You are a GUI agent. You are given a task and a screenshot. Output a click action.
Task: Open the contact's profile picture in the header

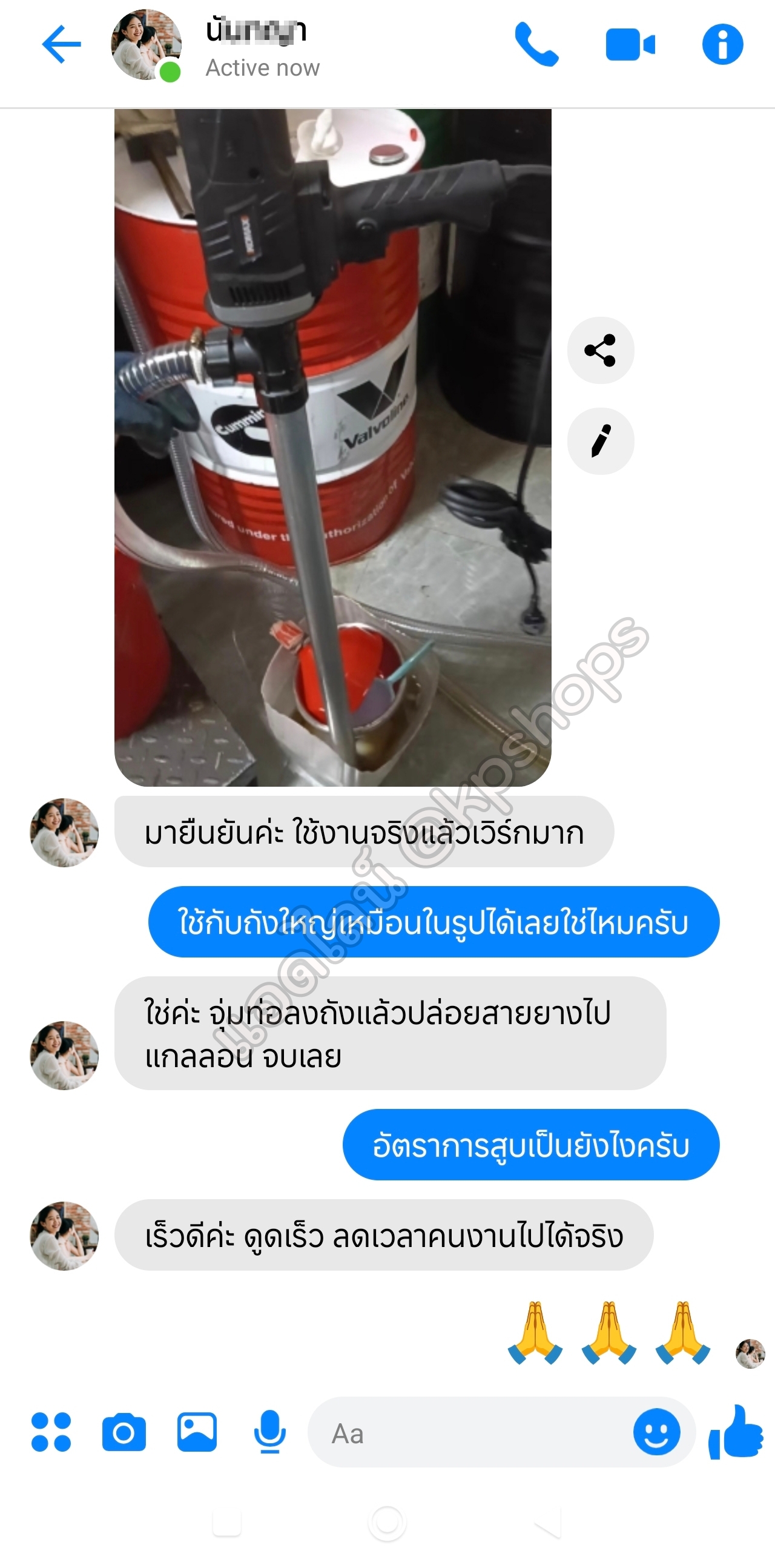[146, 44]
